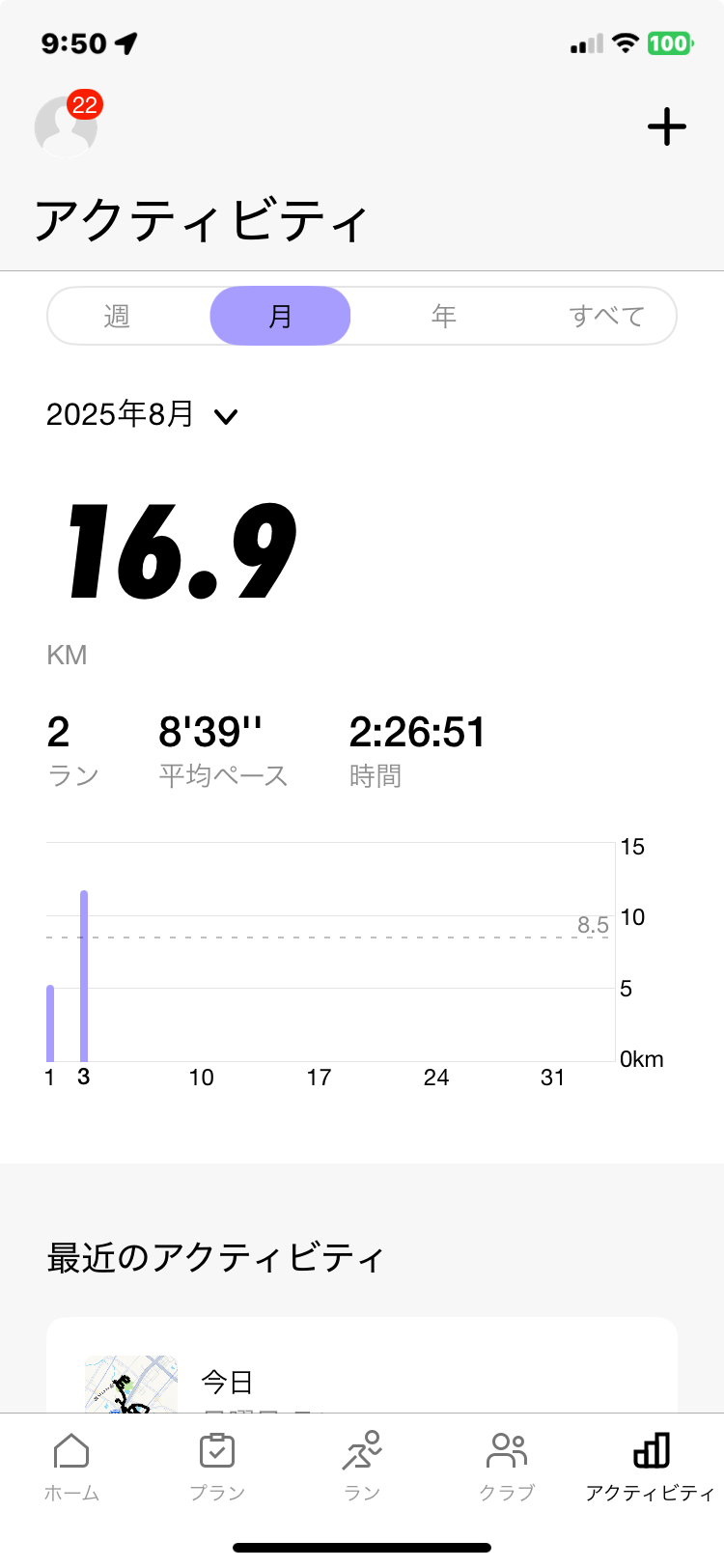Image resolution: width=724 pixels, height=1568 pixels.
Task: Open the クラブ tab
Action: point(507,1467)
